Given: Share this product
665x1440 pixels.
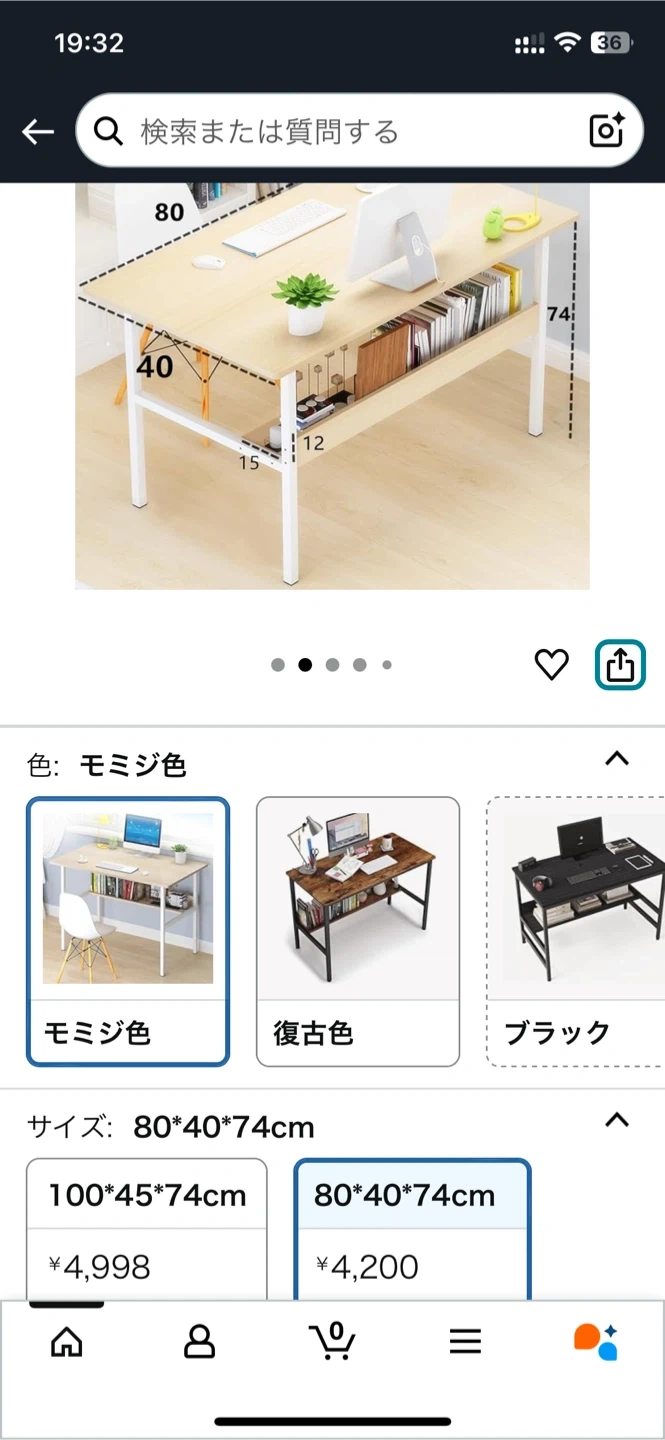Looking at the screenshot, I should (620, 665).
